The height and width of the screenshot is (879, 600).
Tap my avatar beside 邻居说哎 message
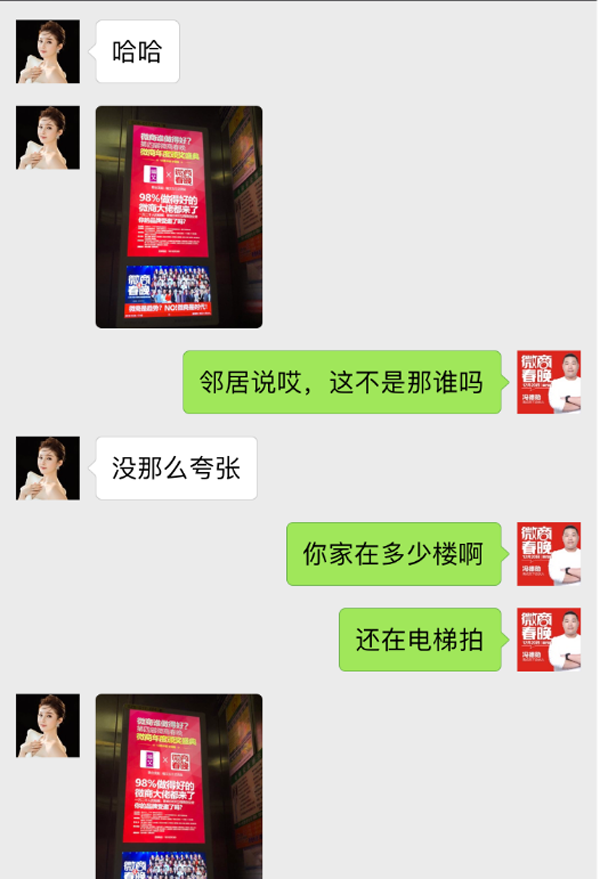point(549,382)
